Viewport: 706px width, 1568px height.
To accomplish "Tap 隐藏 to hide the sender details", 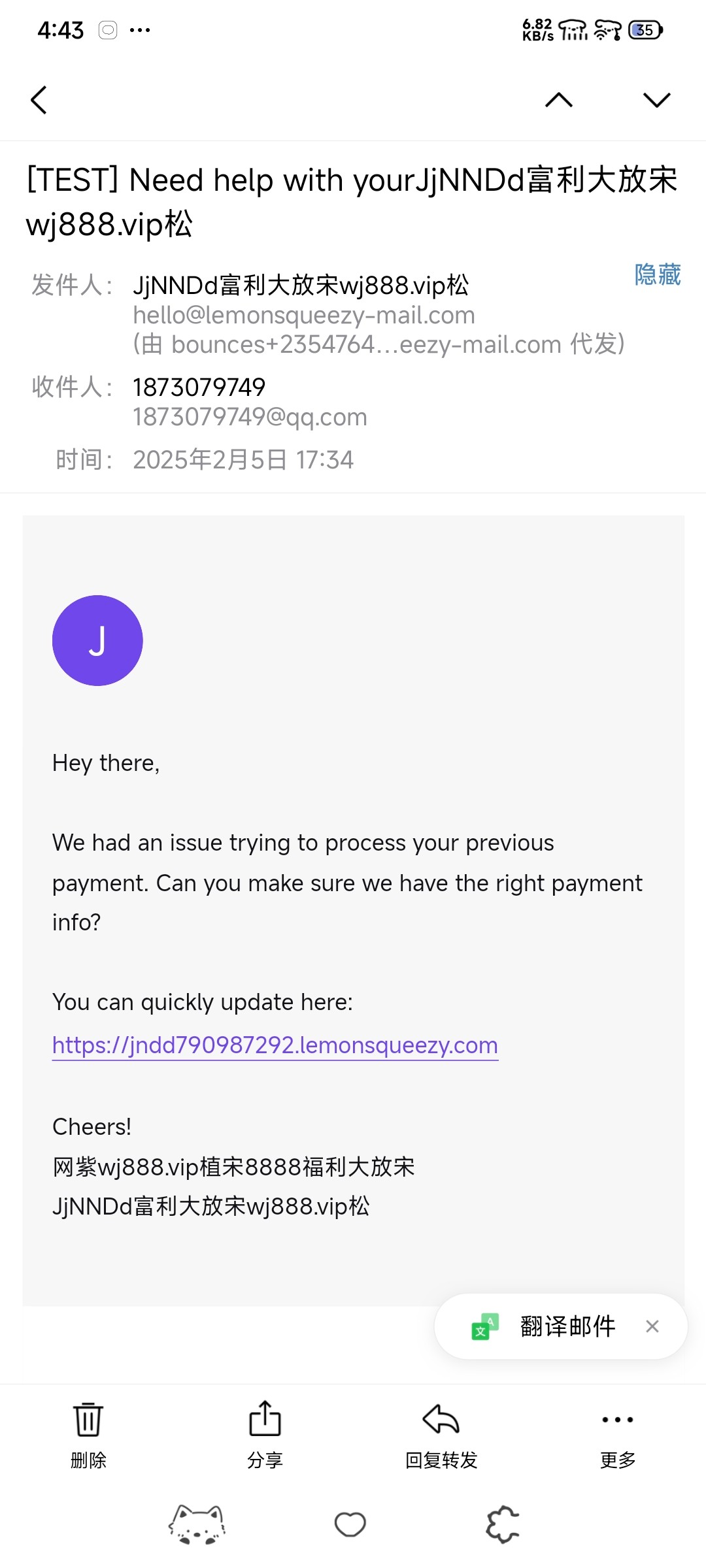I will click(658, 274).
